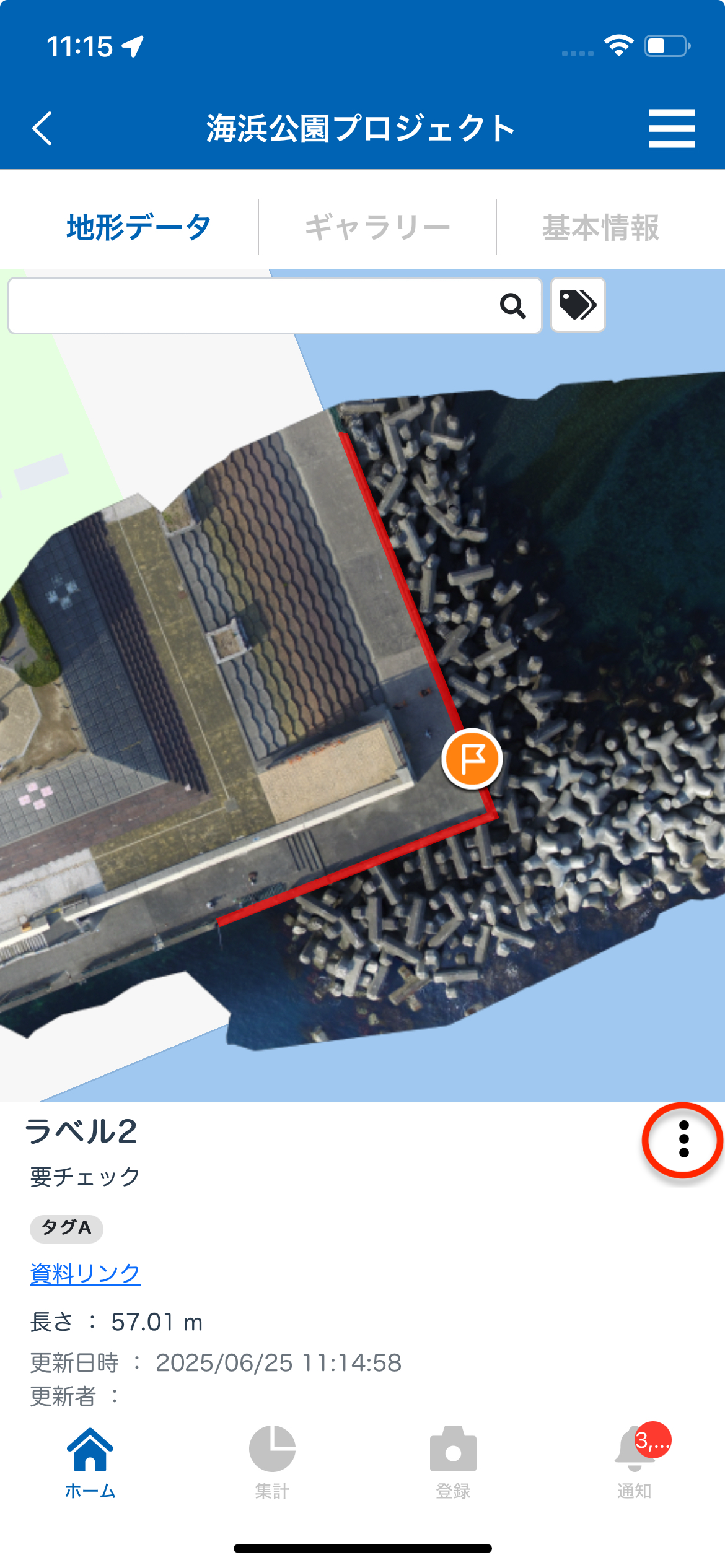Focus the map search field
The width and height of the screenshot is (725, 1568).
point(248,305)
